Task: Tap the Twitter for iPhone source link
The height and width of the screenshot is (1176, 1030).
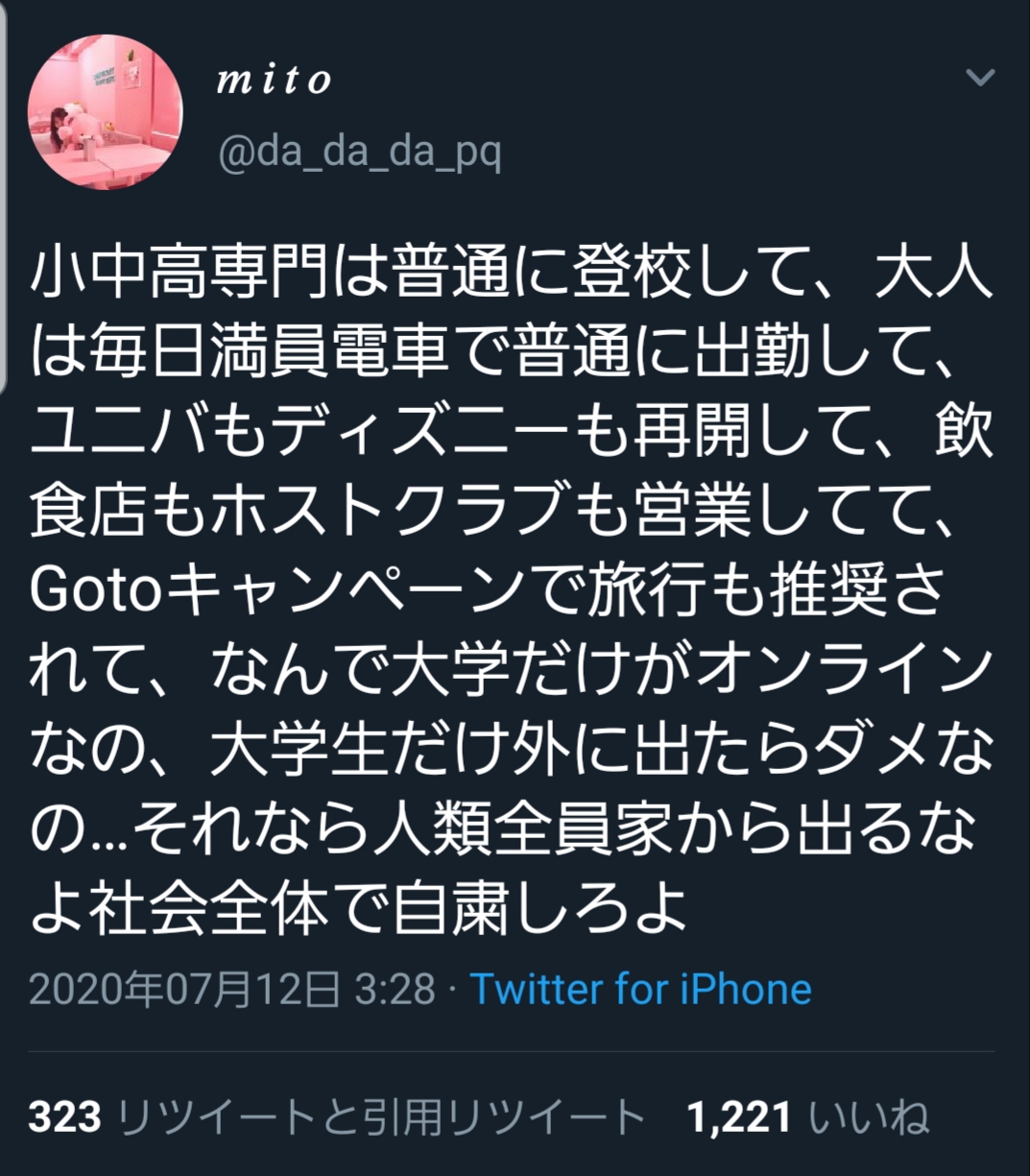Action: 640,989
